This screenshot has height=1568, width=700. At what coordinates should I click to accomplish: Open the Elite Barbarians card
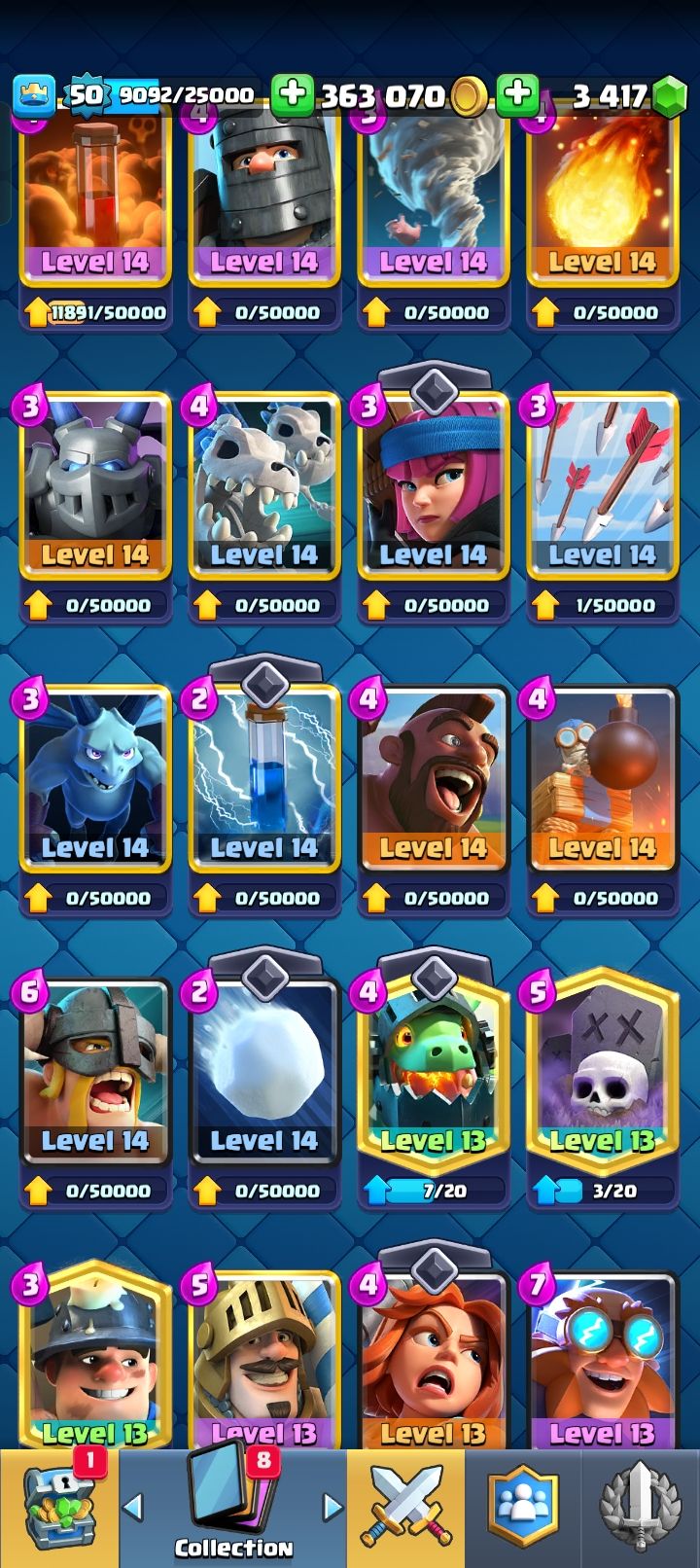coord(95,1070)
